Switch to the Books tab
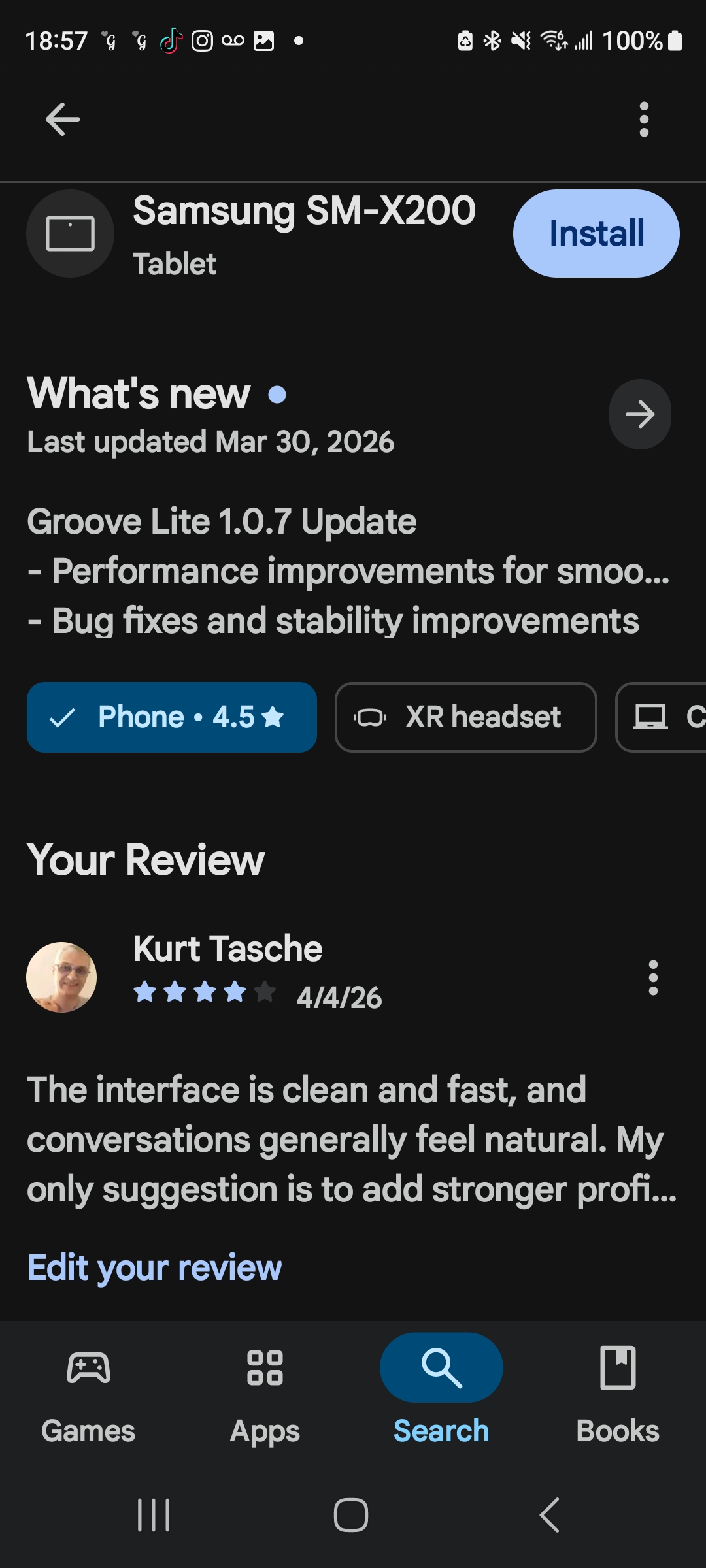The height and width of the screenshot is (1568, 706). 618,1392
